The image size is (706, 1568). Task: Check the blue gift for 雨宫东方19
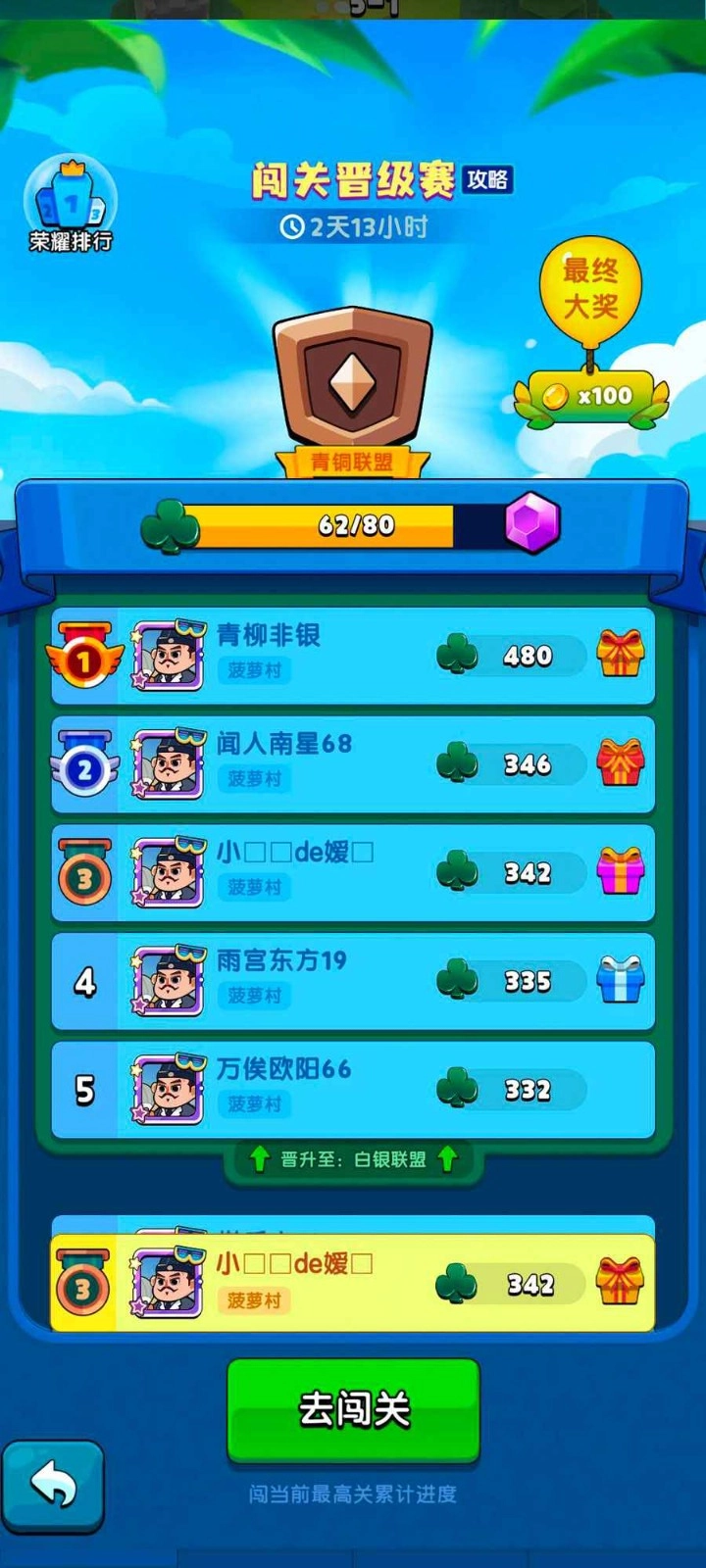[x=621, y=980]
